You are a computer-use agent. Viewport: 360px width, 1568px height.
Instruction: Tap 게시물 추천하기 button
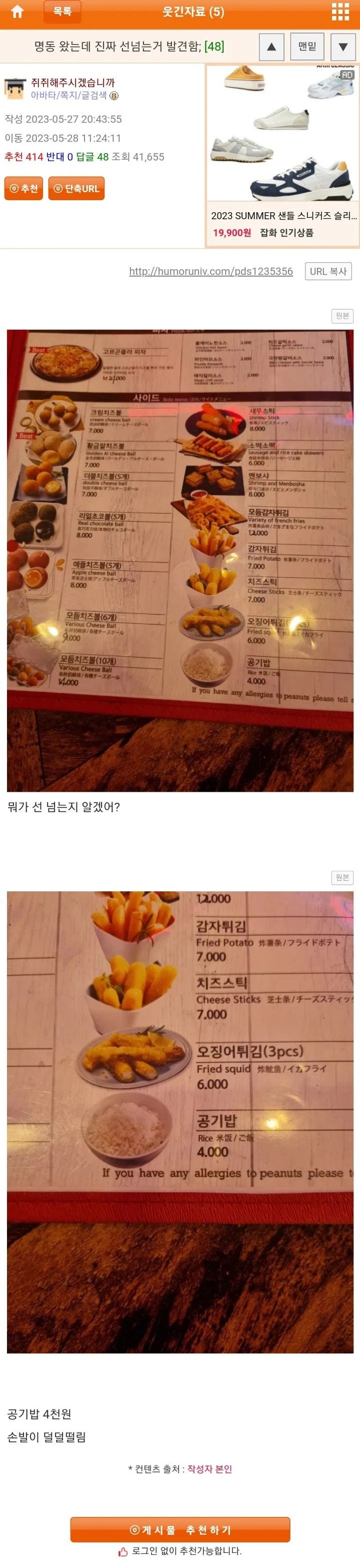point(180,1529)
